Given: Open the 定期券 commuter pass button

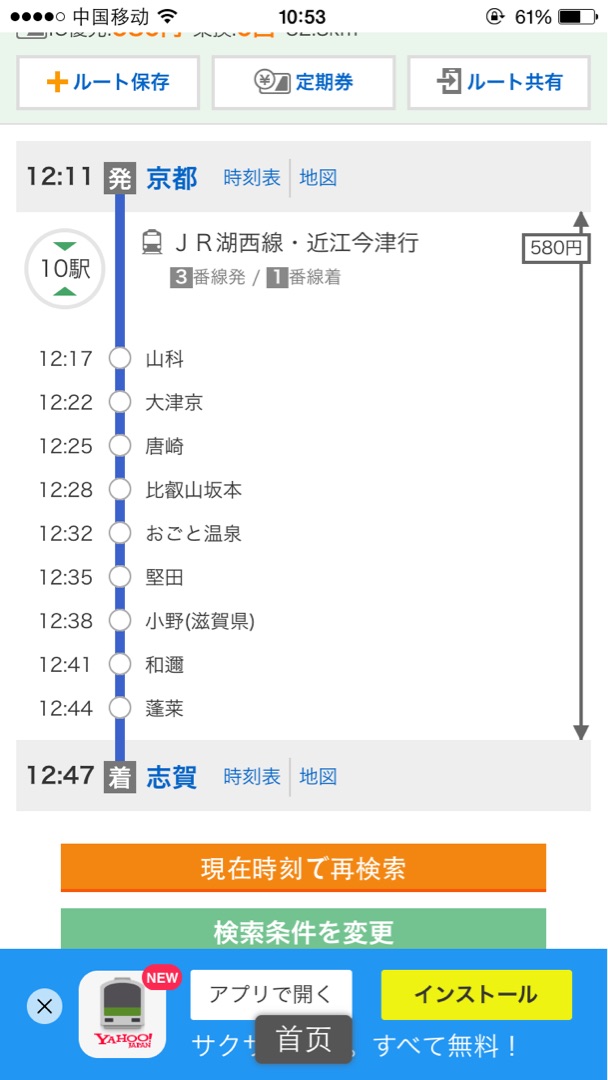Looking at the screenshot, I should point(304,83).
